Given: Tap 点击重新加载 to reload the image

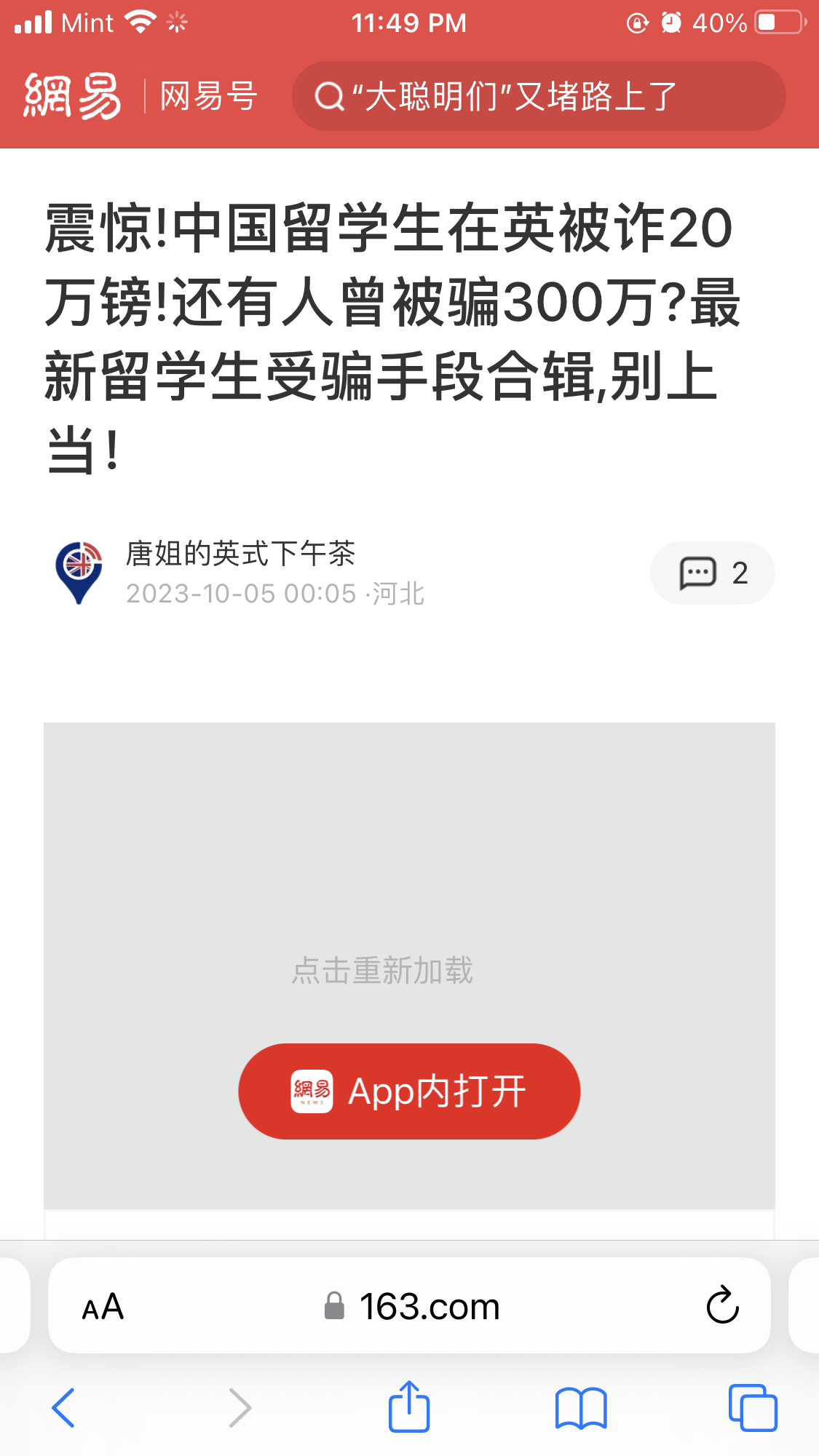Looking at the screenshot, I should coord(383,971).
